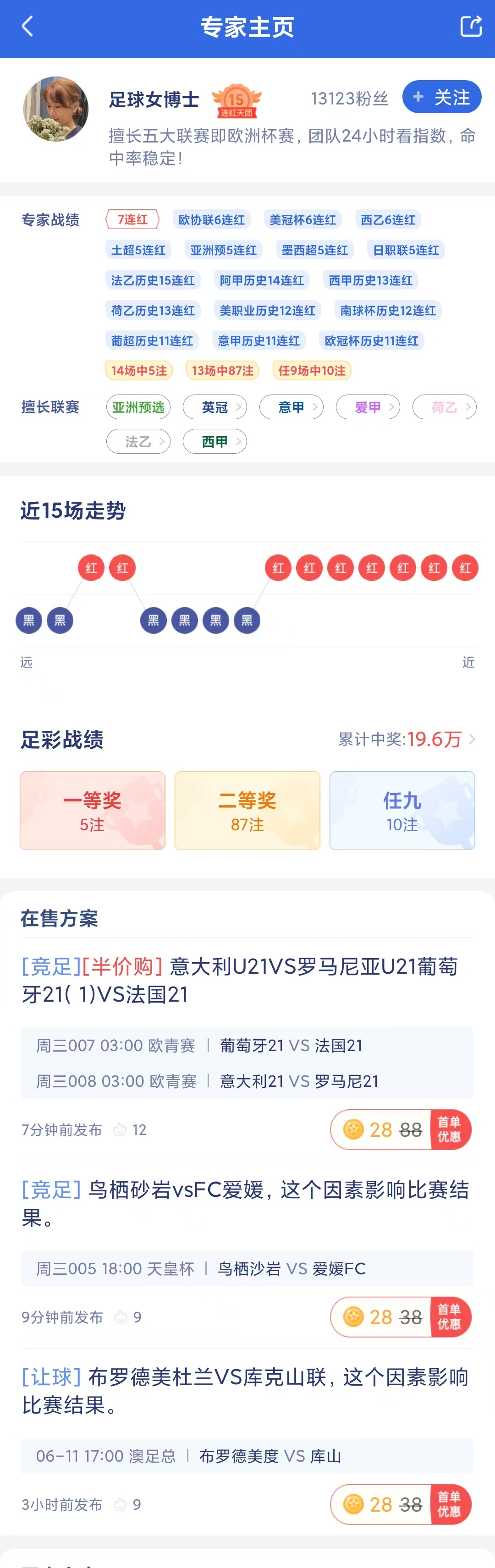Follow 足球女博士 with the 关注 button
This screenshot has height=1568, width=495.
(x=441, y=98)
